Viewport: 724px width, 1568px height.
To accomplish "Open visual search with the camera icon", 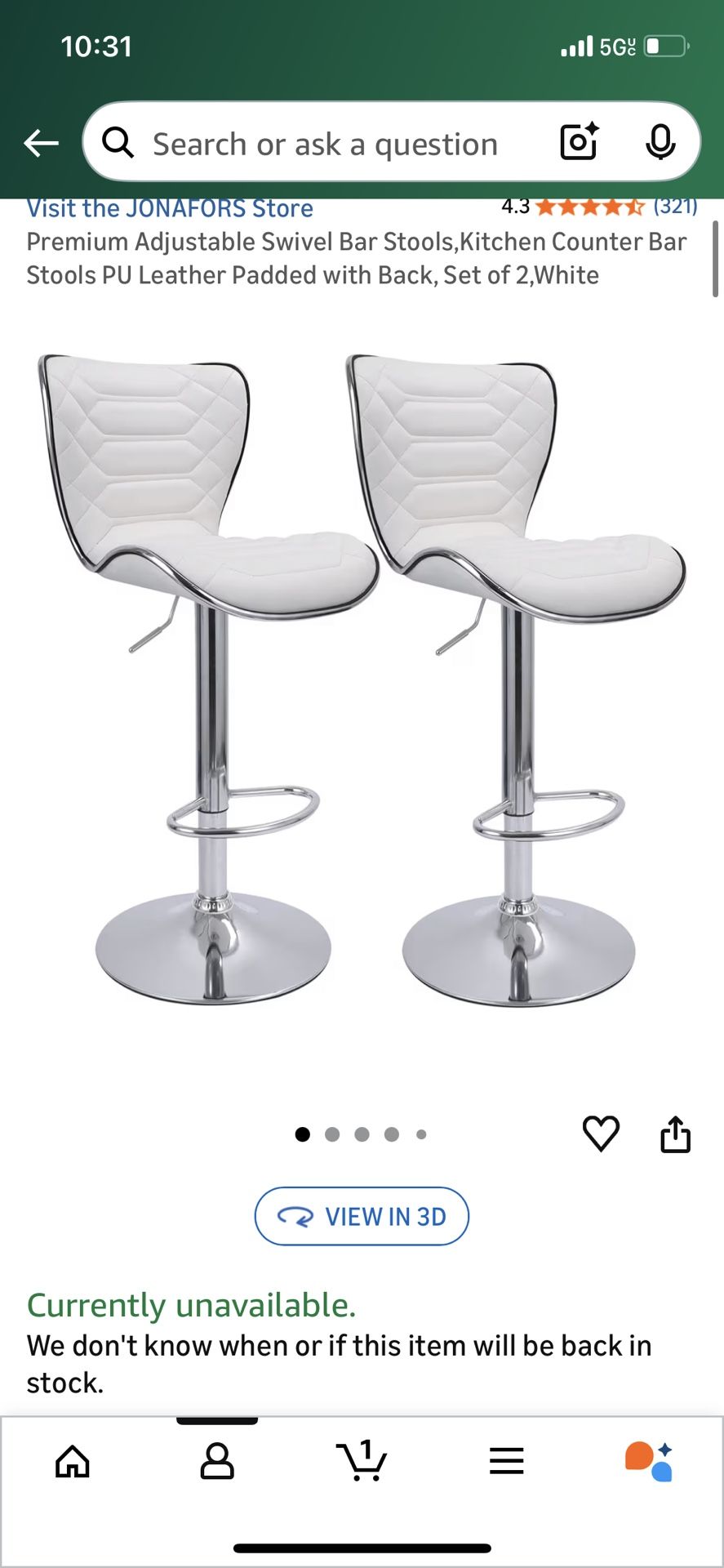I will pyautogui.click(x=578, y=142).
